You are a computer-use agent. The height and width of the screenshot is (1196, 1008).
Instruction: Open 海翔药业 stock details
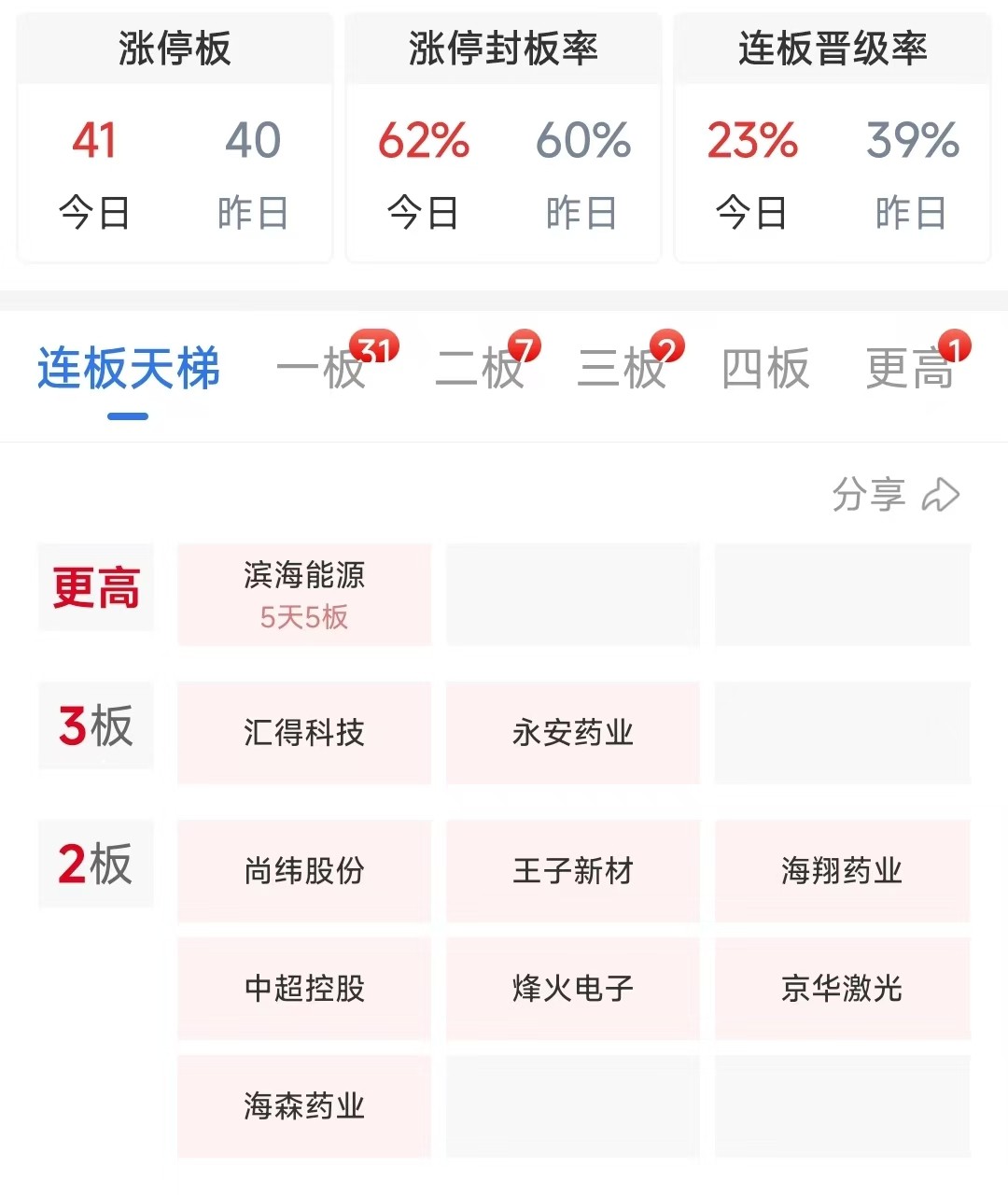[x=842, y=871]
